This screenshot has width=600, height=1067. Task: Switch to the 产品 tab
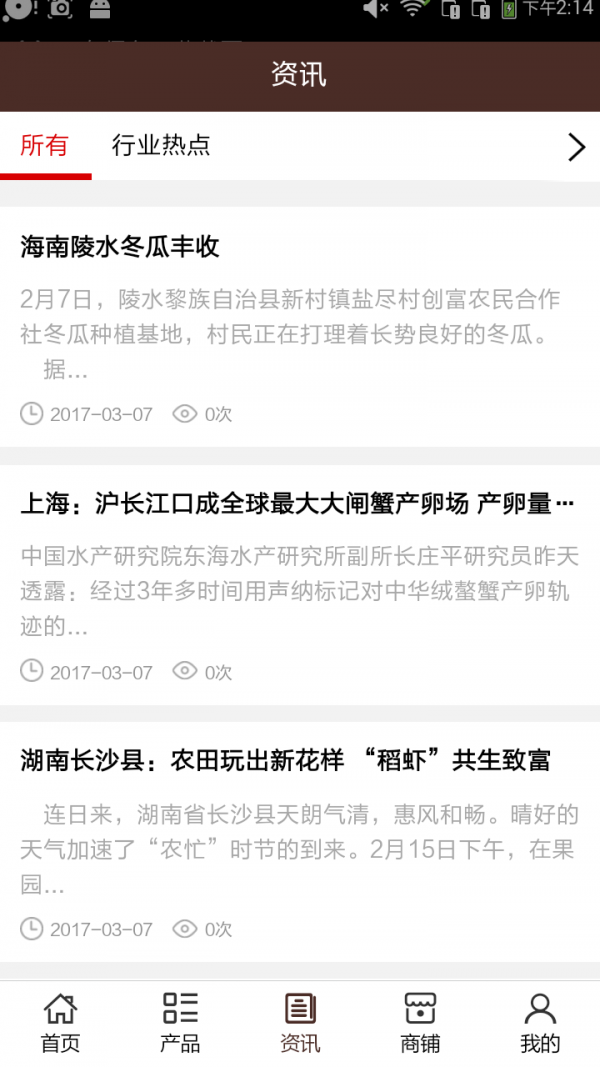pyautogui.click(x=180, y=1022)
